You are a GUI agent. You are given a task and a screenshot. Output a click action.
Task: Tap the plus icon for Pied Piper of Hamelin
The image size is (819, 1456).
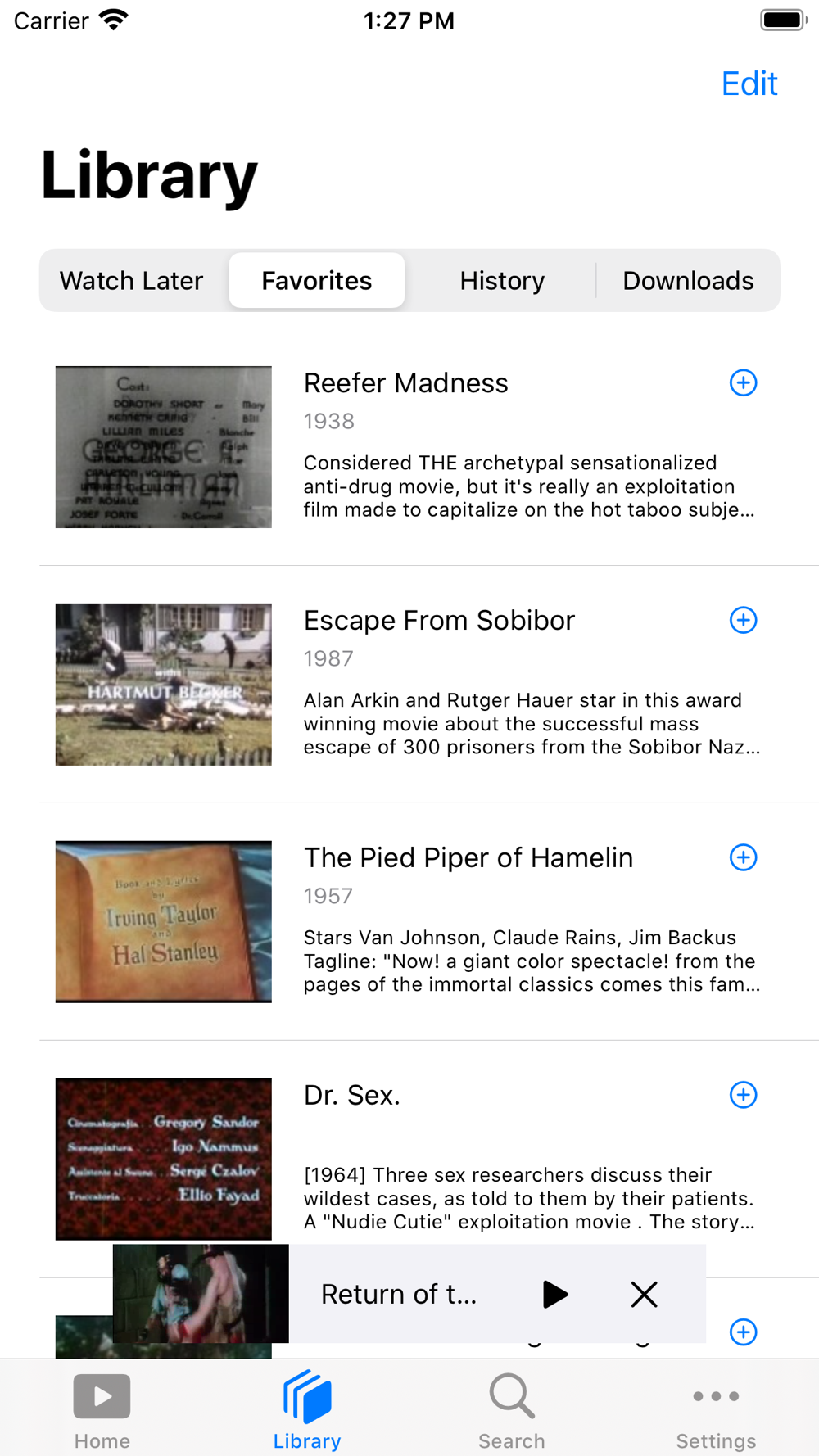click(743, 857)
